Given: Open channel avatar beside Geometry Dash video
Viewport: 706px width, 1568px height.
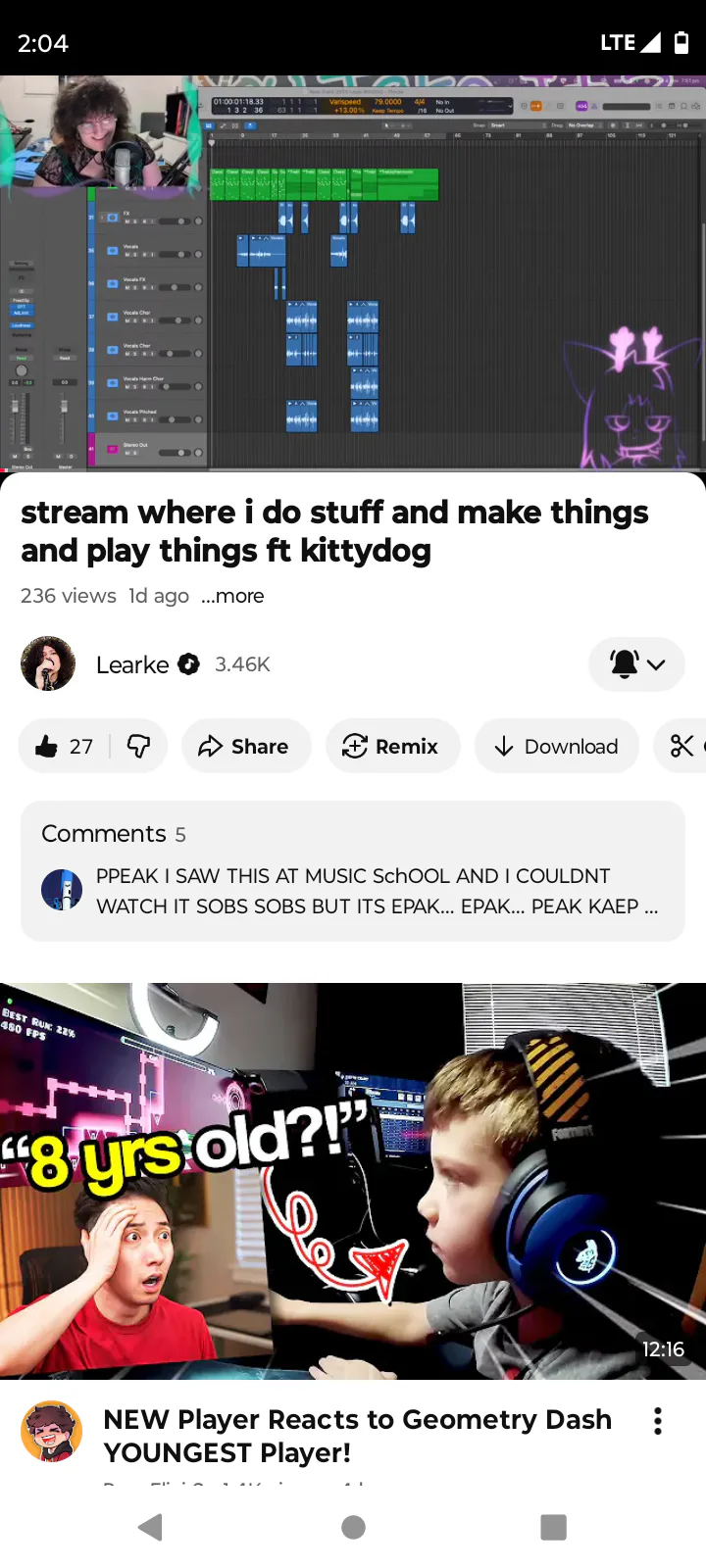Looking at the screenshot, I should coord(51,1432).
